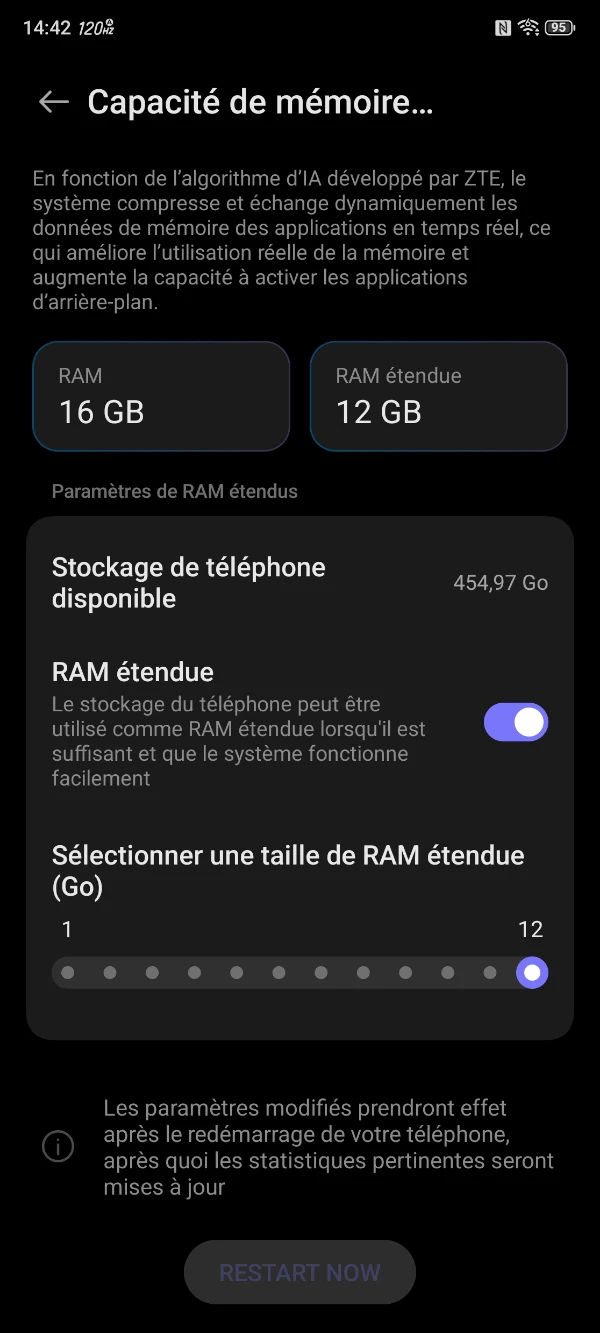Disable the RAM étendue switch
This screenshot has width=600, height=1333.
[x=516, y=722]
